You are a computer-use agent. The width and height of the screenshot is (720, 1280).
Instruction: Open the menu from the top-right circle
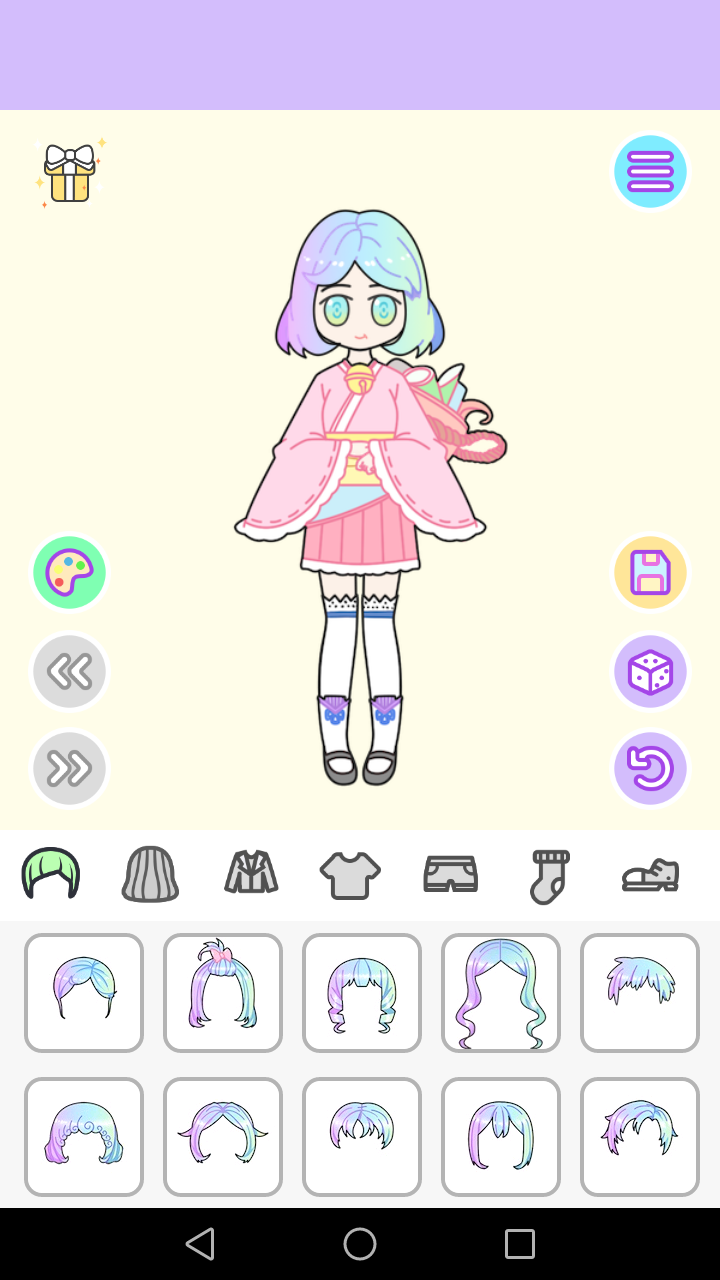tap(651, 171)
